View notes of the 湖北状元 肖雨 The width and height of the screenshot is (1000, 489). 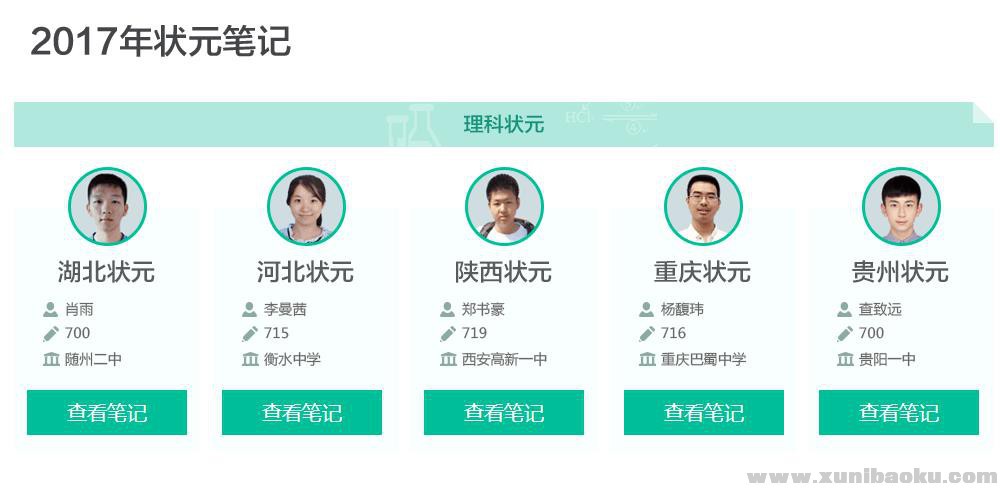107,412
